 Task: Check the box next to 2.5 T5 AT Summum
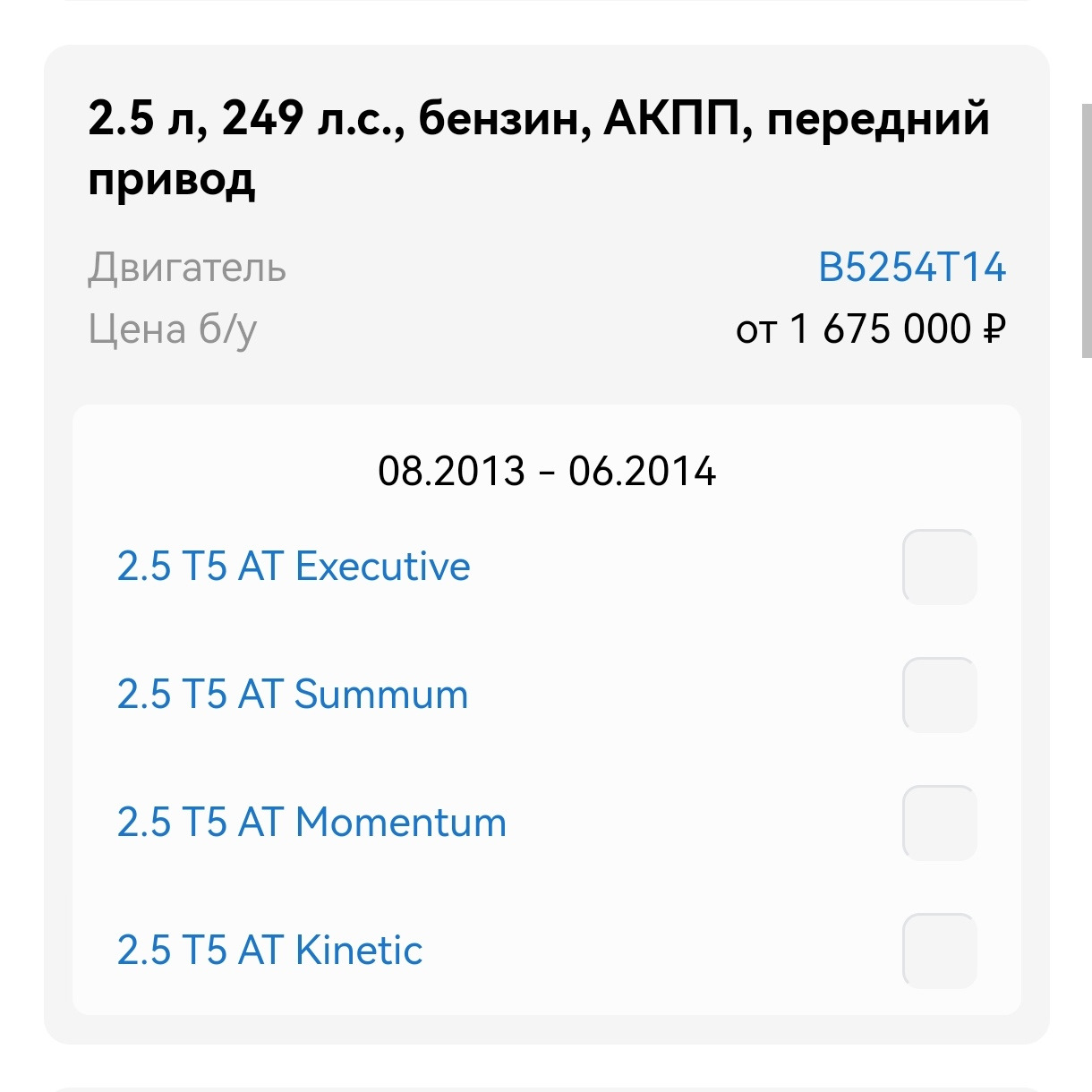coord(939,695)
